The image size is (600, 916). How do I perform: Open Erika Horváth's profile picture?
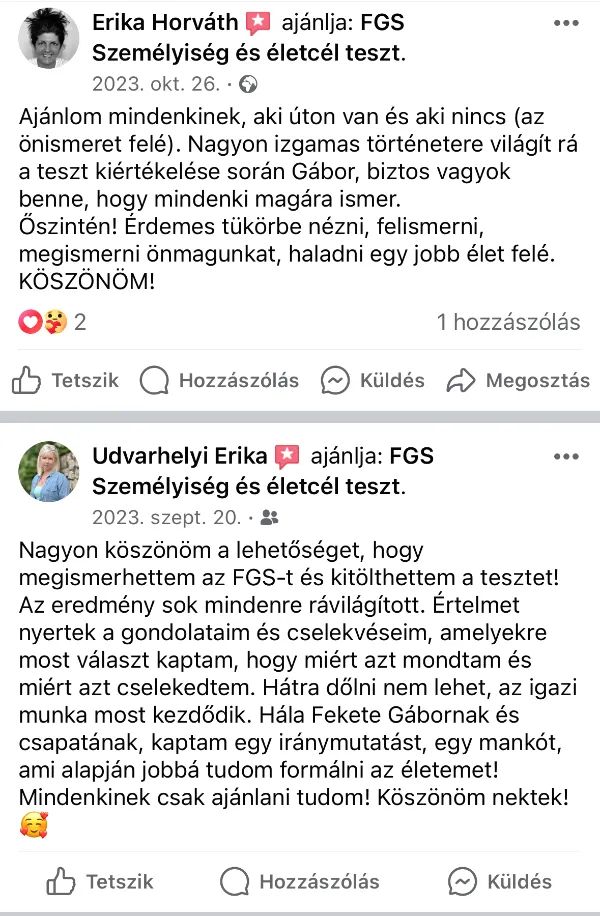click(49, 39)
